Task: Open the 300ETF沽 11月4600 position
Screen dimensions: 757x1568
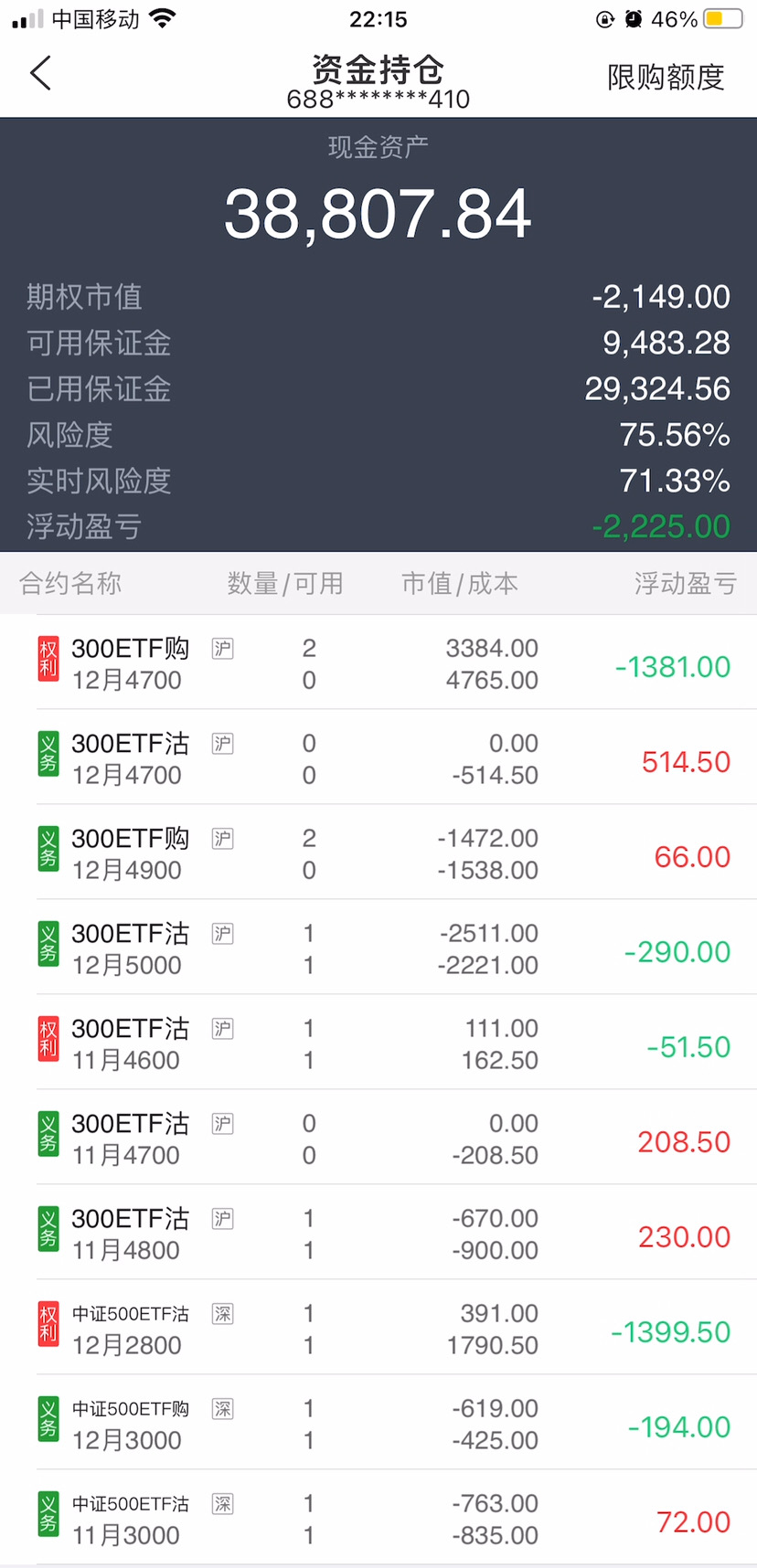Action: pos(378,1044)
